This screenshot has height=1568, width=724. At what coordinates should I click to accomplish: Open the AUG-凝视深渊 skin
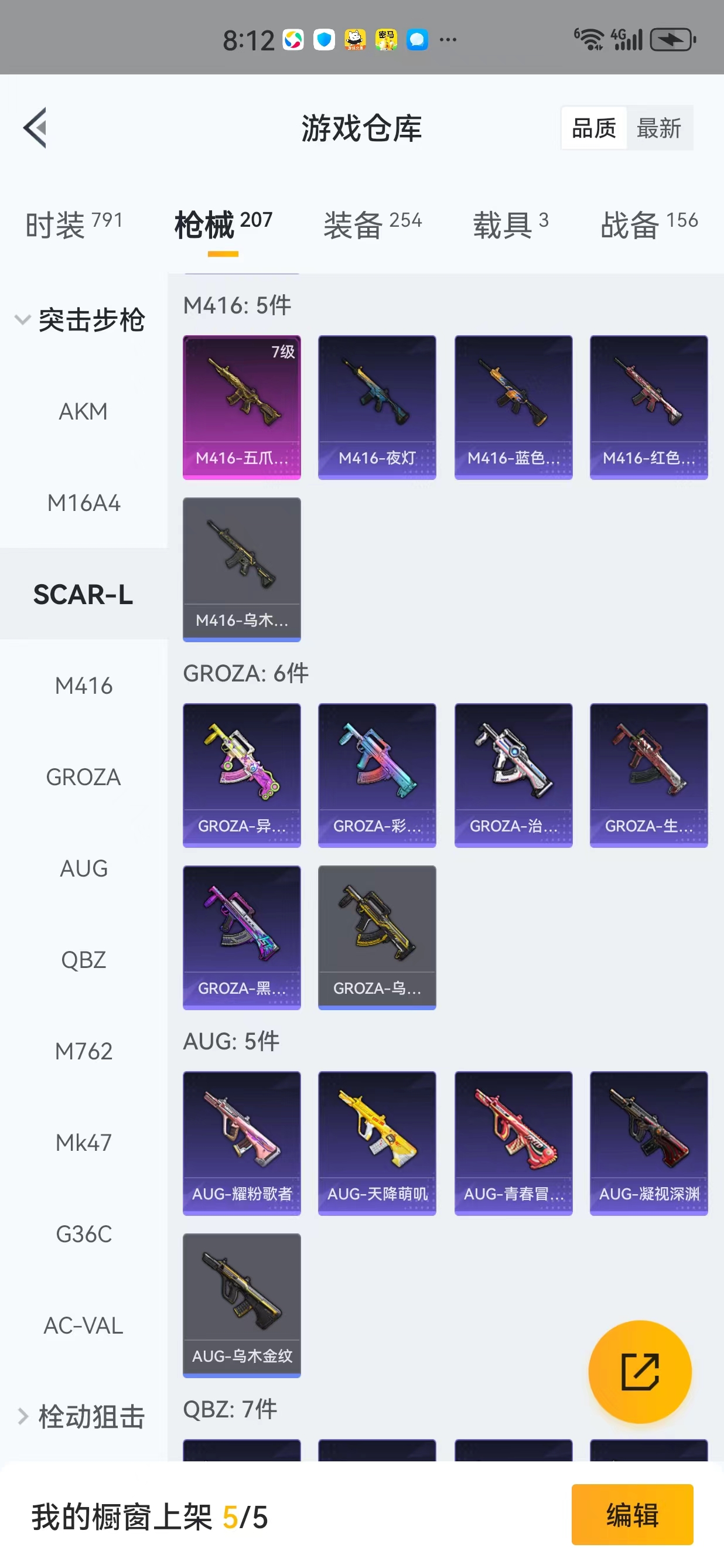[x=648, y=1143]
